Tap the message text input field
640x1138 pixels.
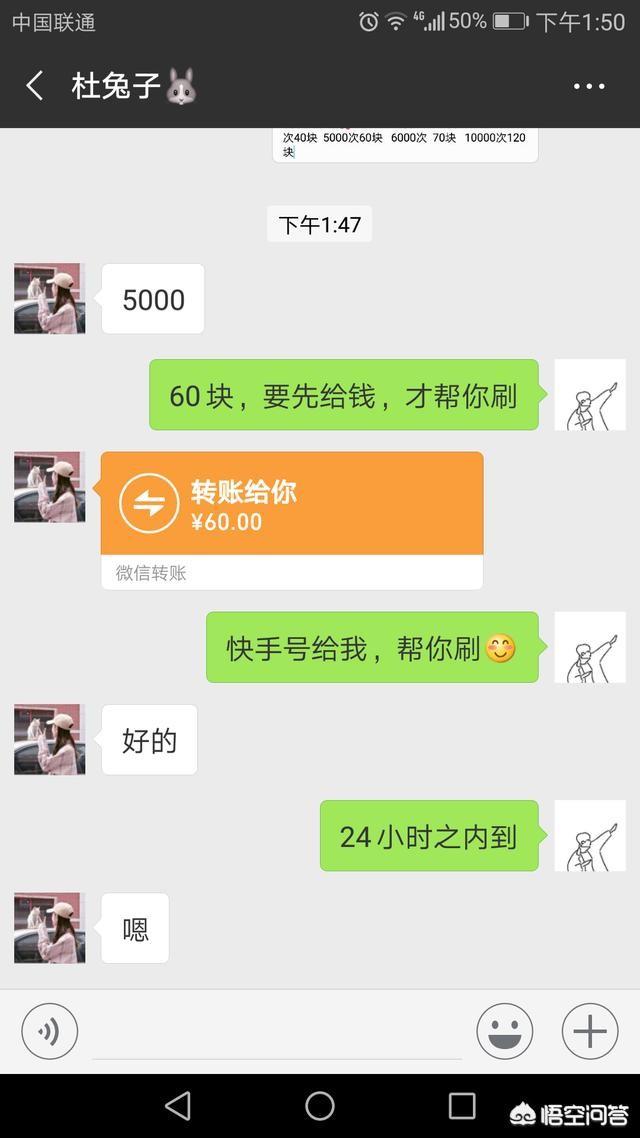click(276, 1032)
